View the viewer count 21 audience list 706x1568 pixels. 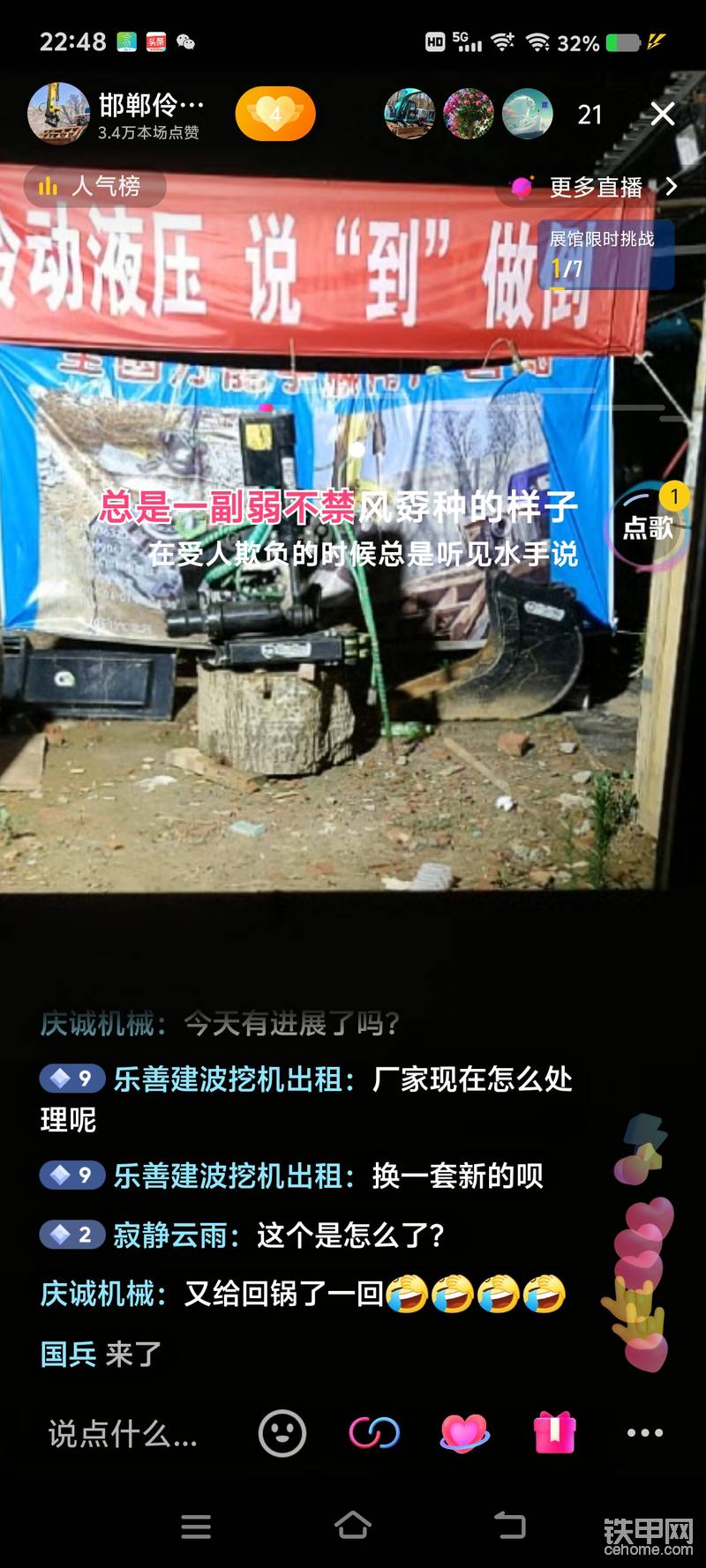(590, 115)
